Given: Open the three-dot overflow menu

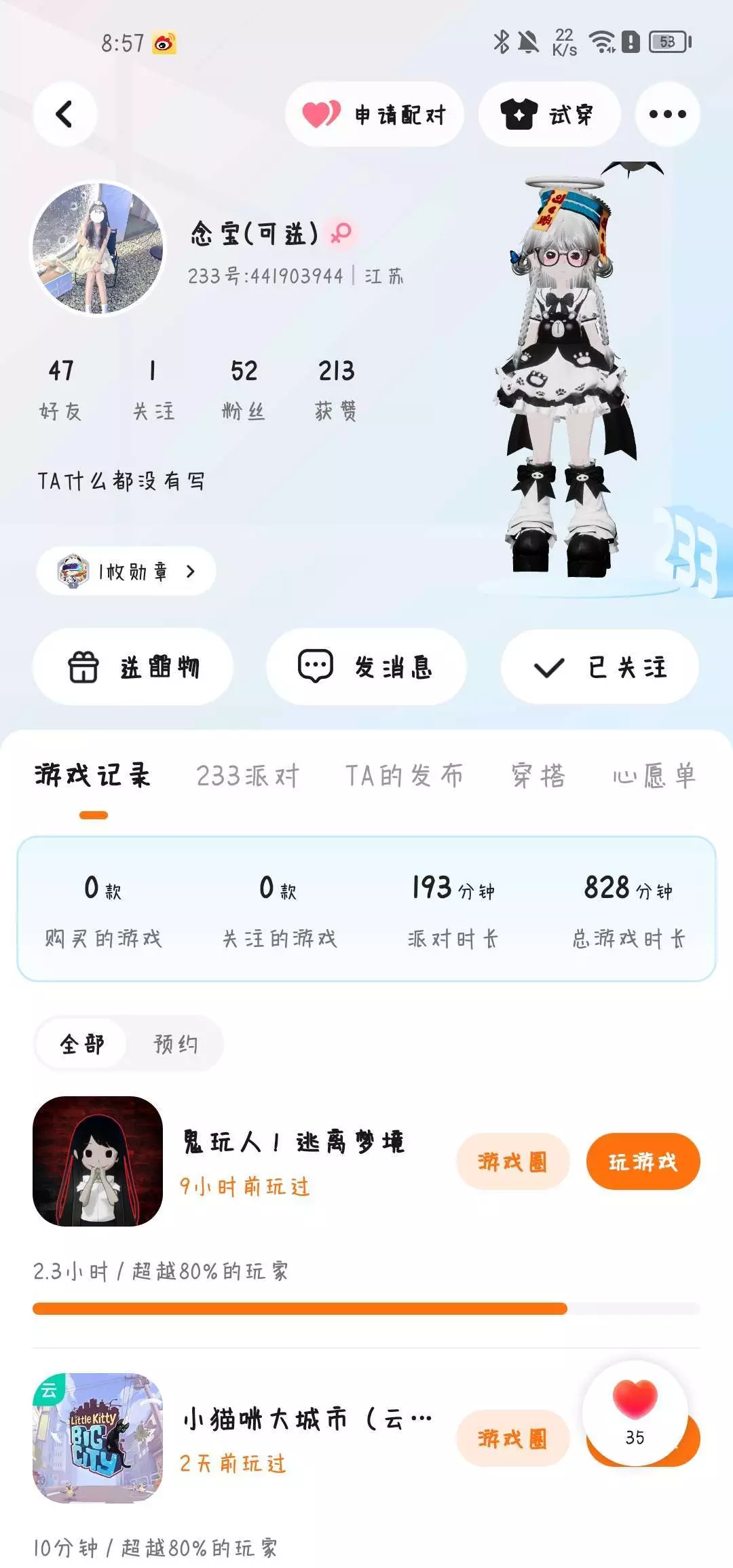Looking at the screenshot, I should (x=667, y=114).
